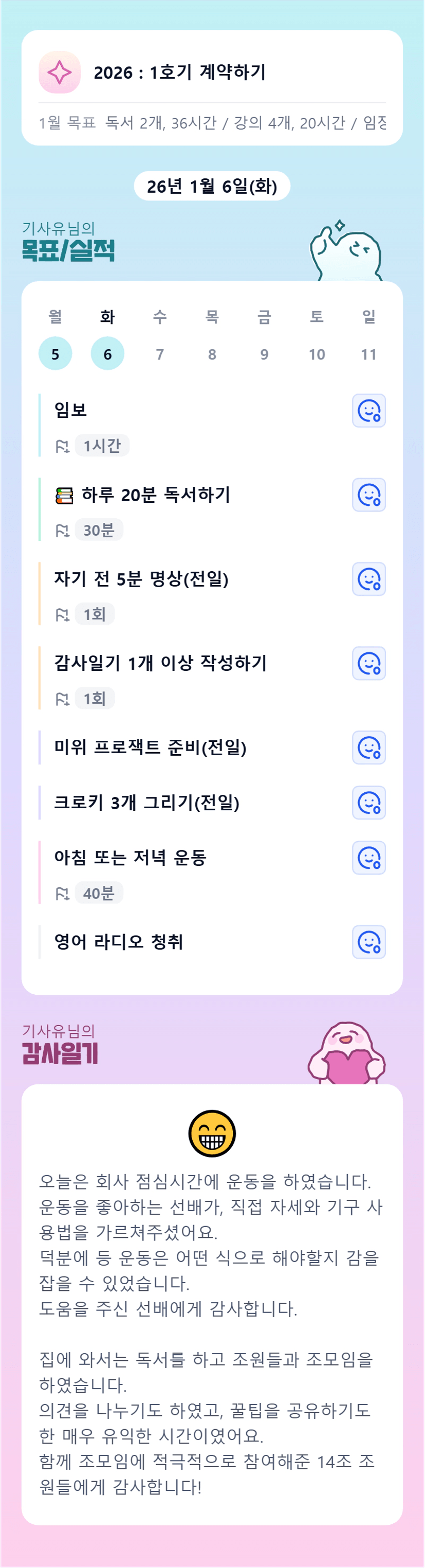React to the 크로키 3개 그리기 goal
425x1568 pixels.
[x=368, y=803]
